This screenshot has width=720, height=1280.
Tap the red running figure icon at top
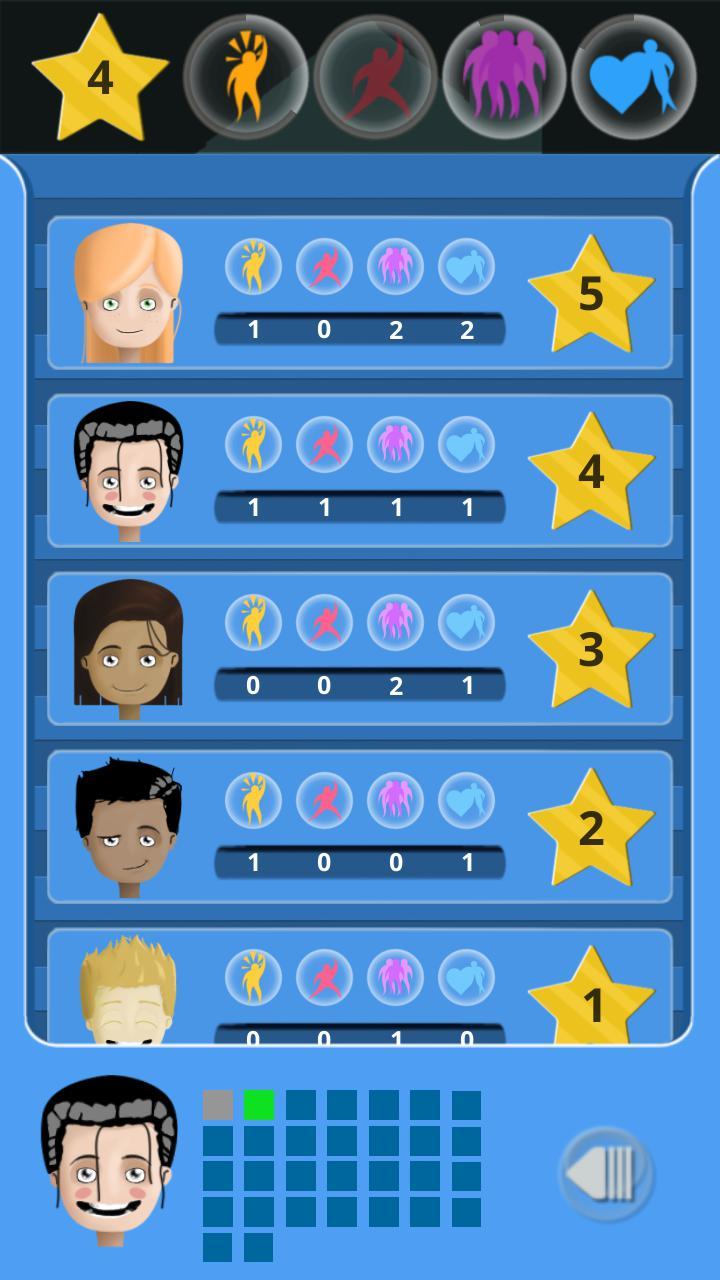coord(375,77)
